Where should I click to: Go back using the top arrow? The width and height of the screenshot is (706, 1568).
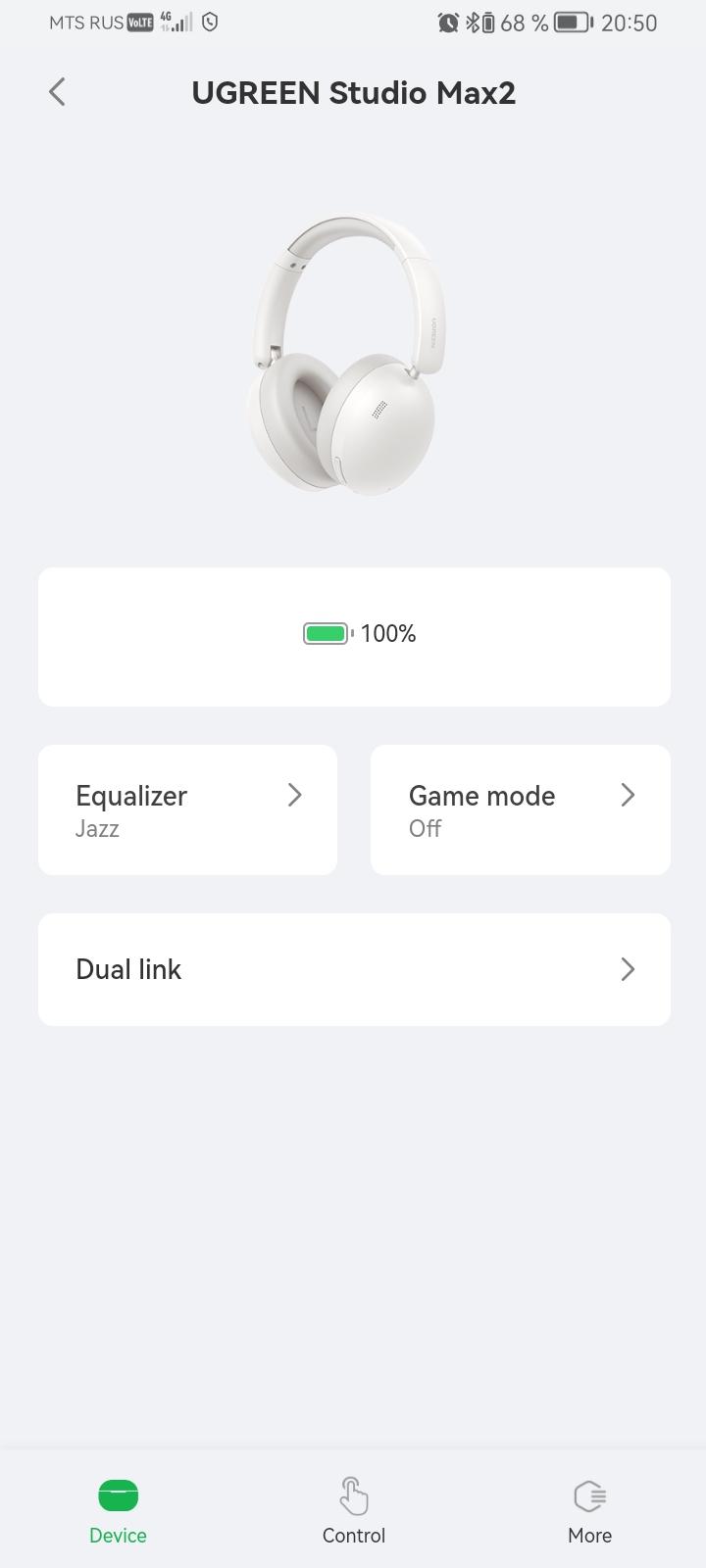coord(57,92)
